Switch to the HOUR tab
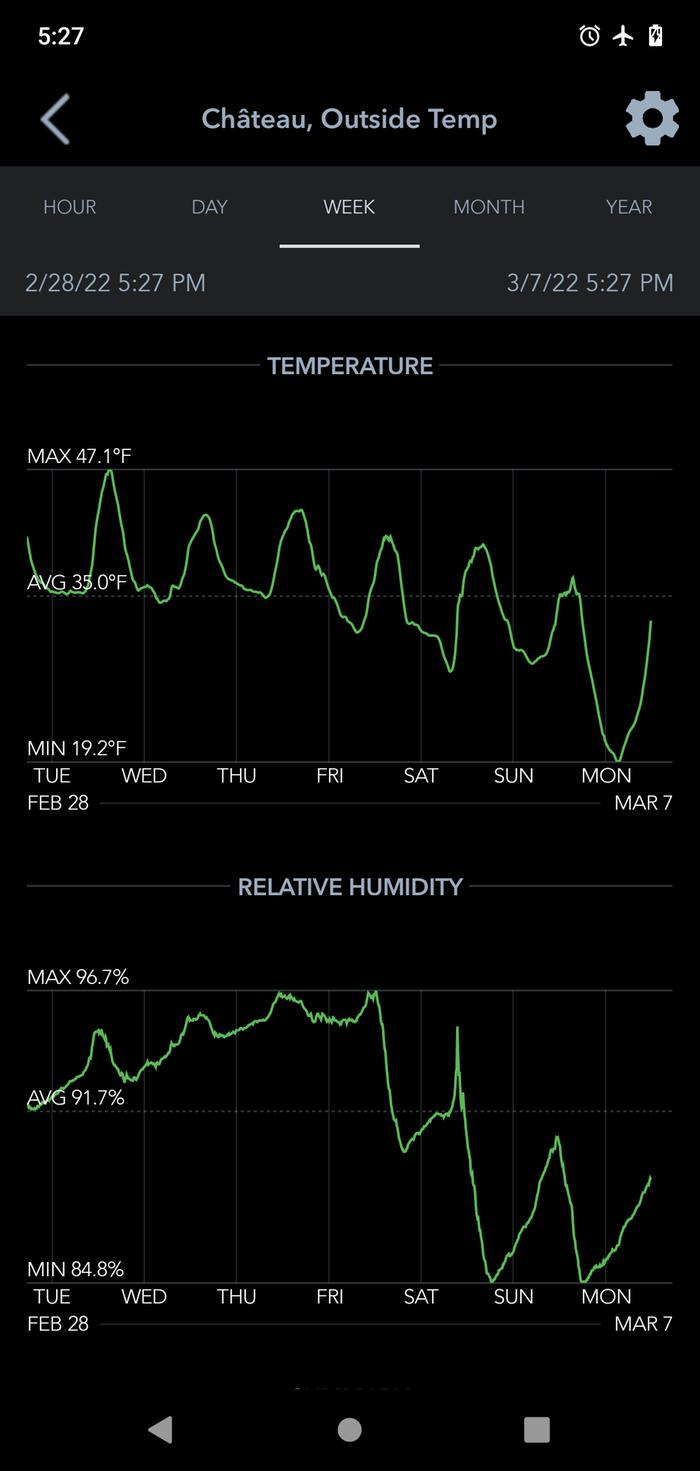The width and height of the screenshot is (700, 1471). (70, 207)
